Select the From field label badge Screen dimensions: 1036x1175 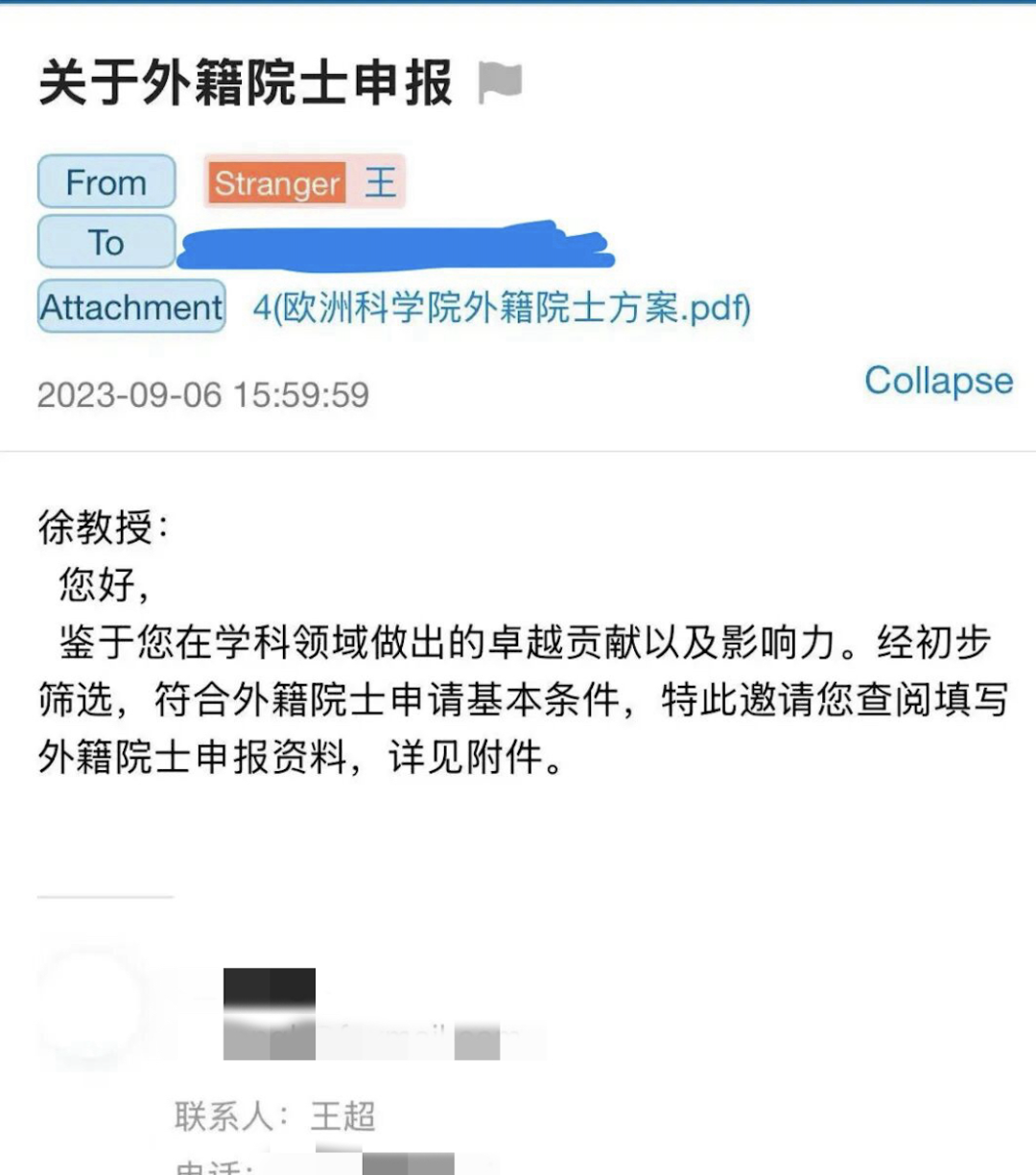pyautogui.click(x=106, y=182)
